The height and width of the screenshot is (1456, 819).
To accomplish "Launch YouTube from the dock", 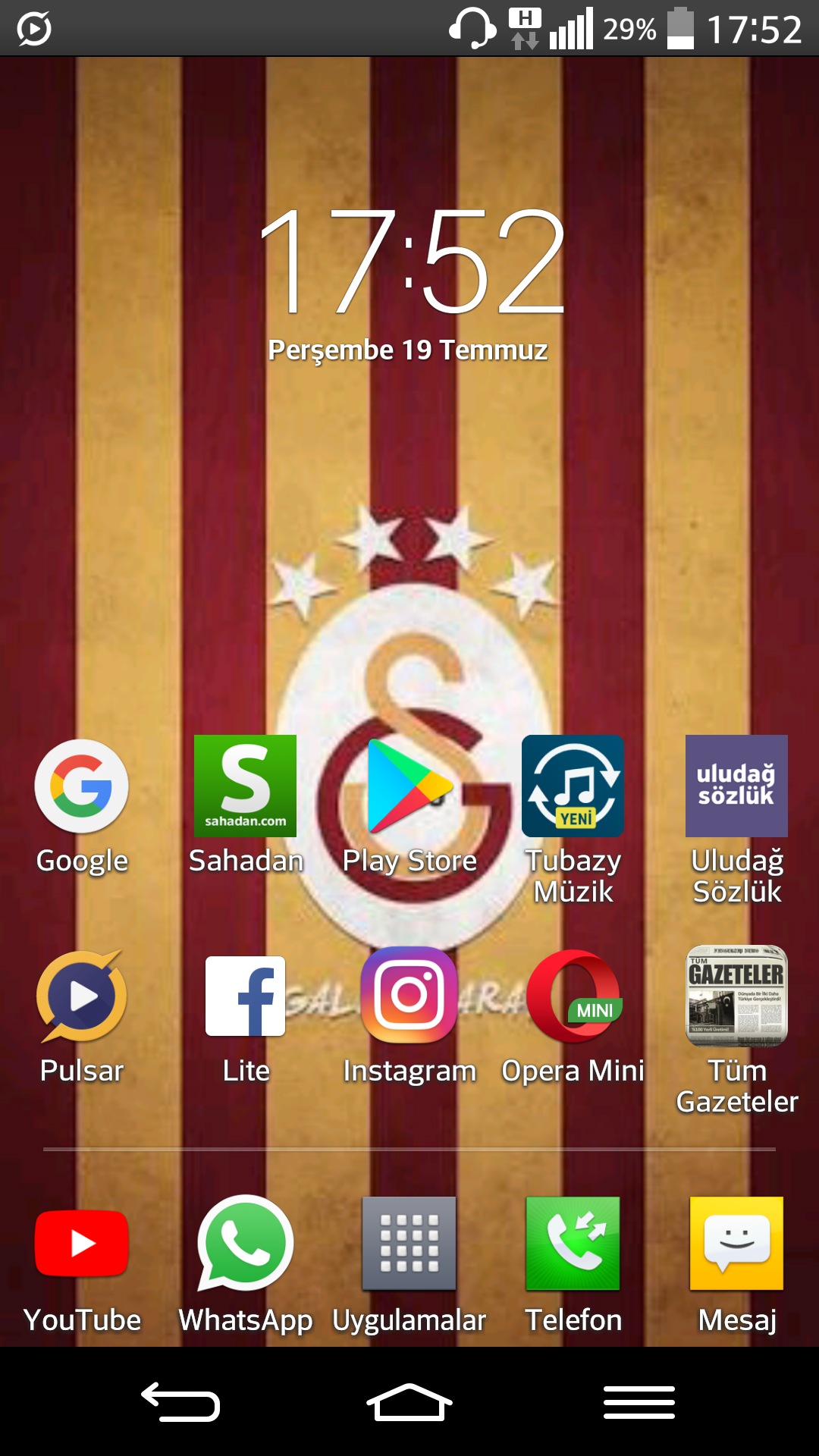I will pyautogui.click(x=82, y=1244).
